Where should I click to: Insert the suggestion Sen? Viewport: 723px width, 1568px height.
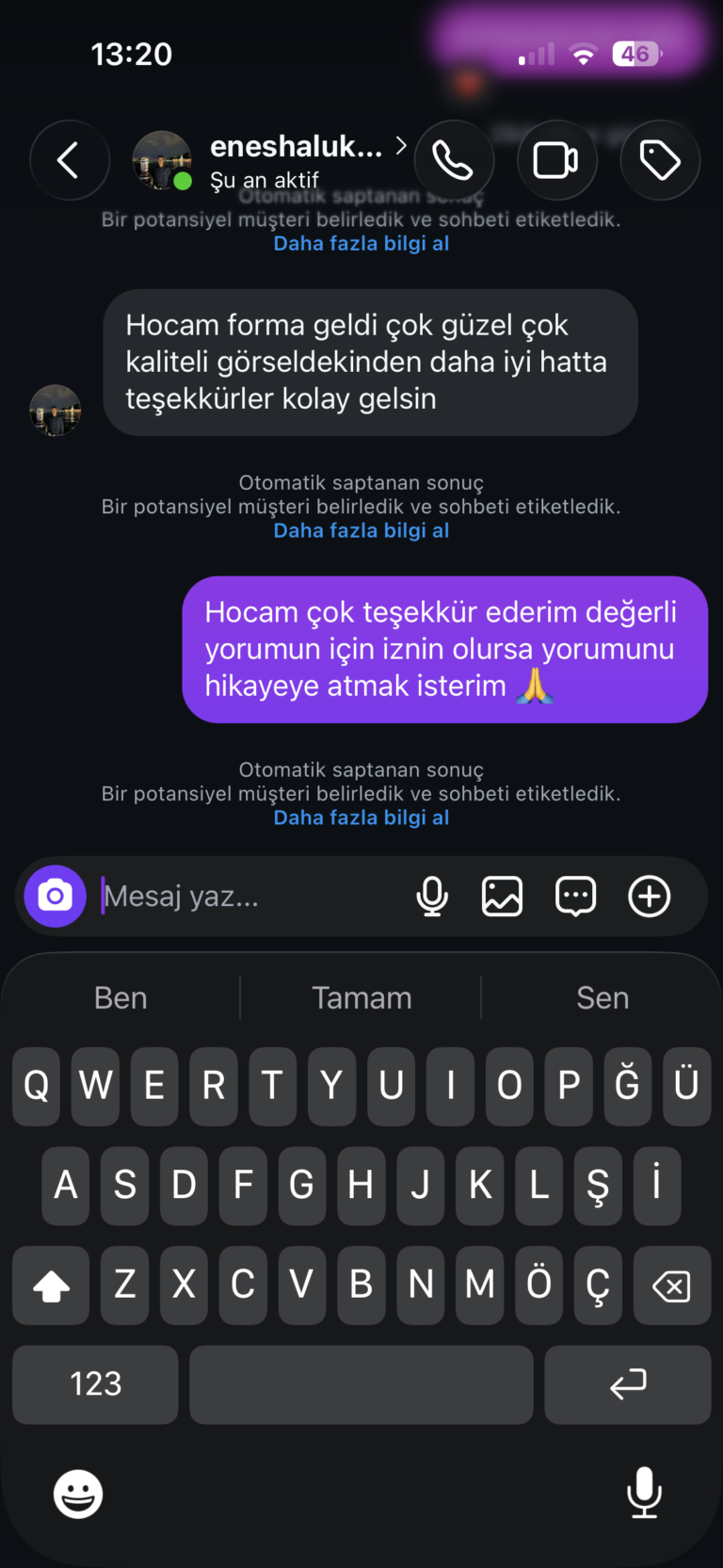click(x=602, y=997)
